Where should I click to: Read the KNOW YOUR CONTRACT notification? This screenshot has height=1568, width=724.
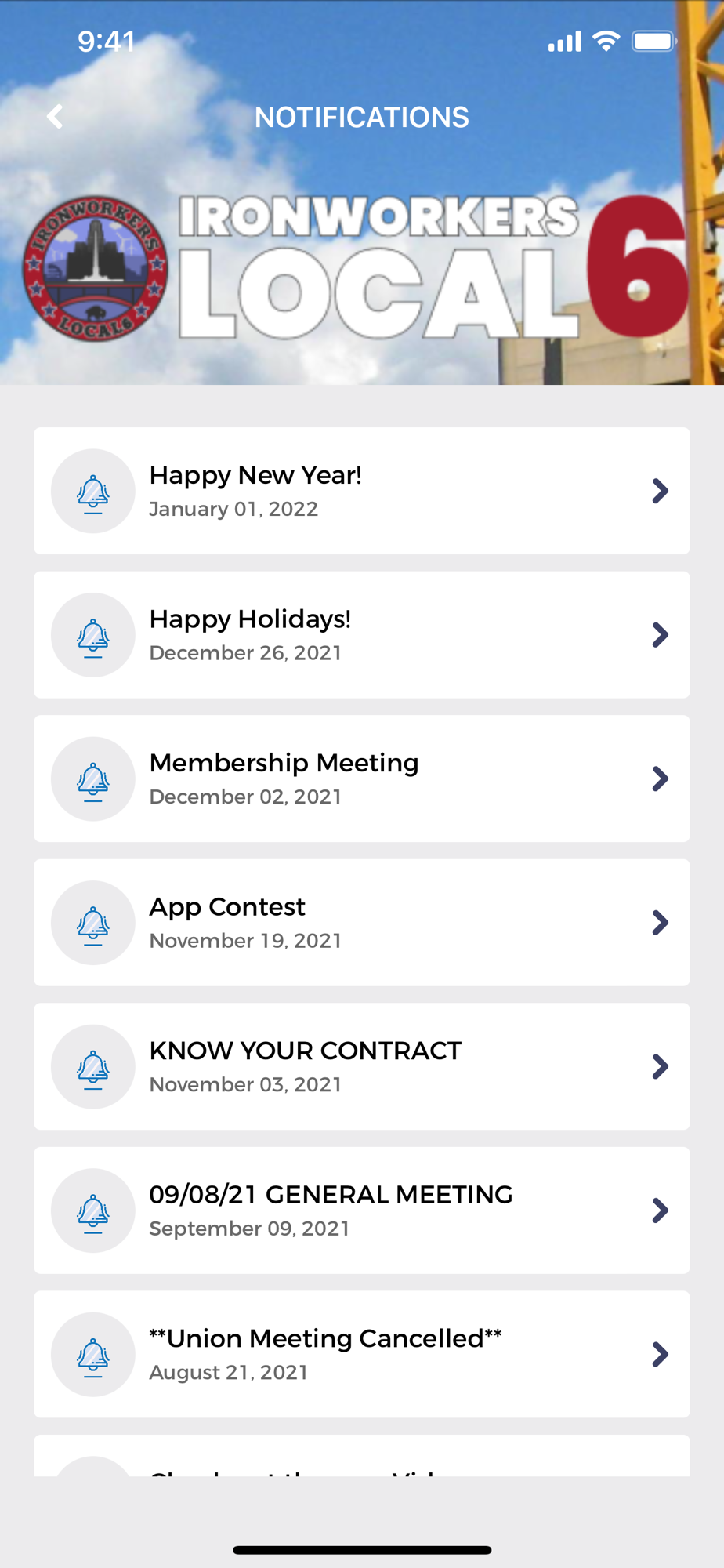(361, 1066)
